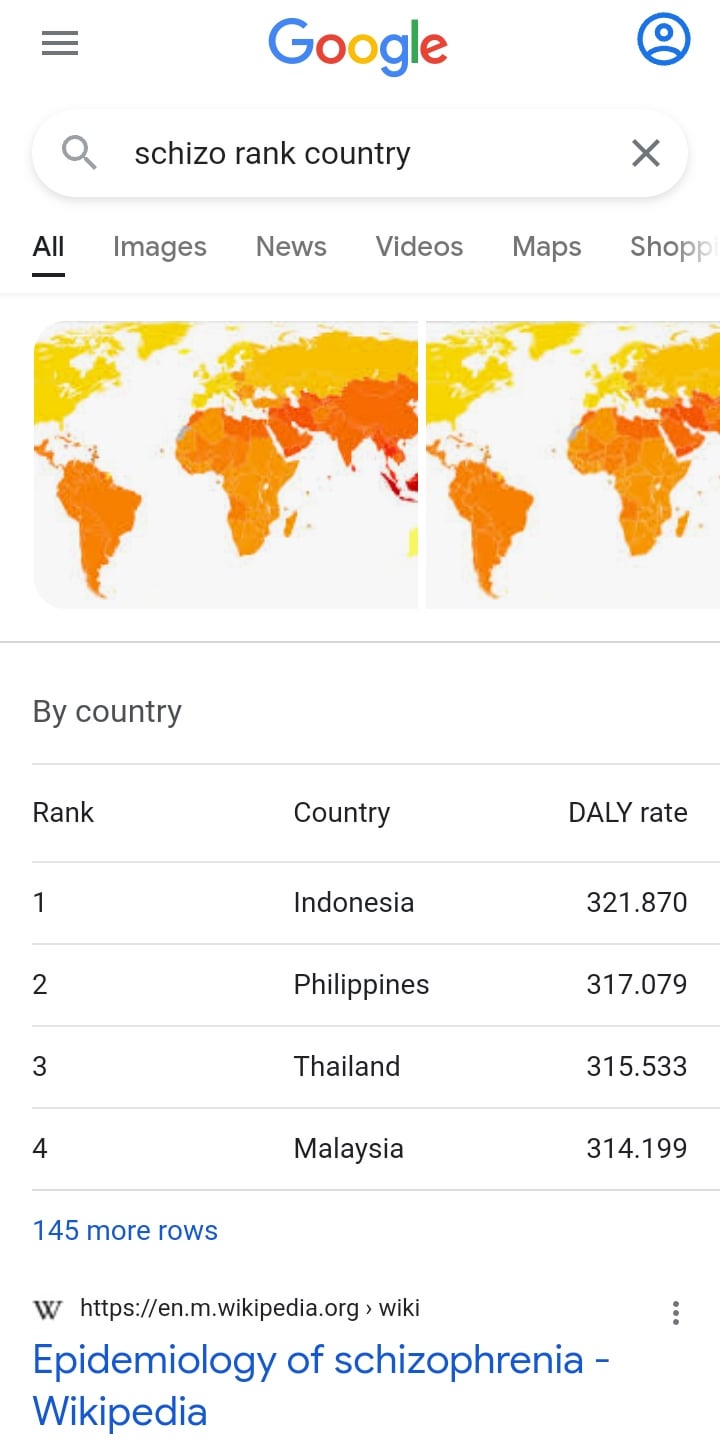
Task: Open the Wikipedia result's three-dot options
Action: pyautogui.click(x=676, y=1313)
